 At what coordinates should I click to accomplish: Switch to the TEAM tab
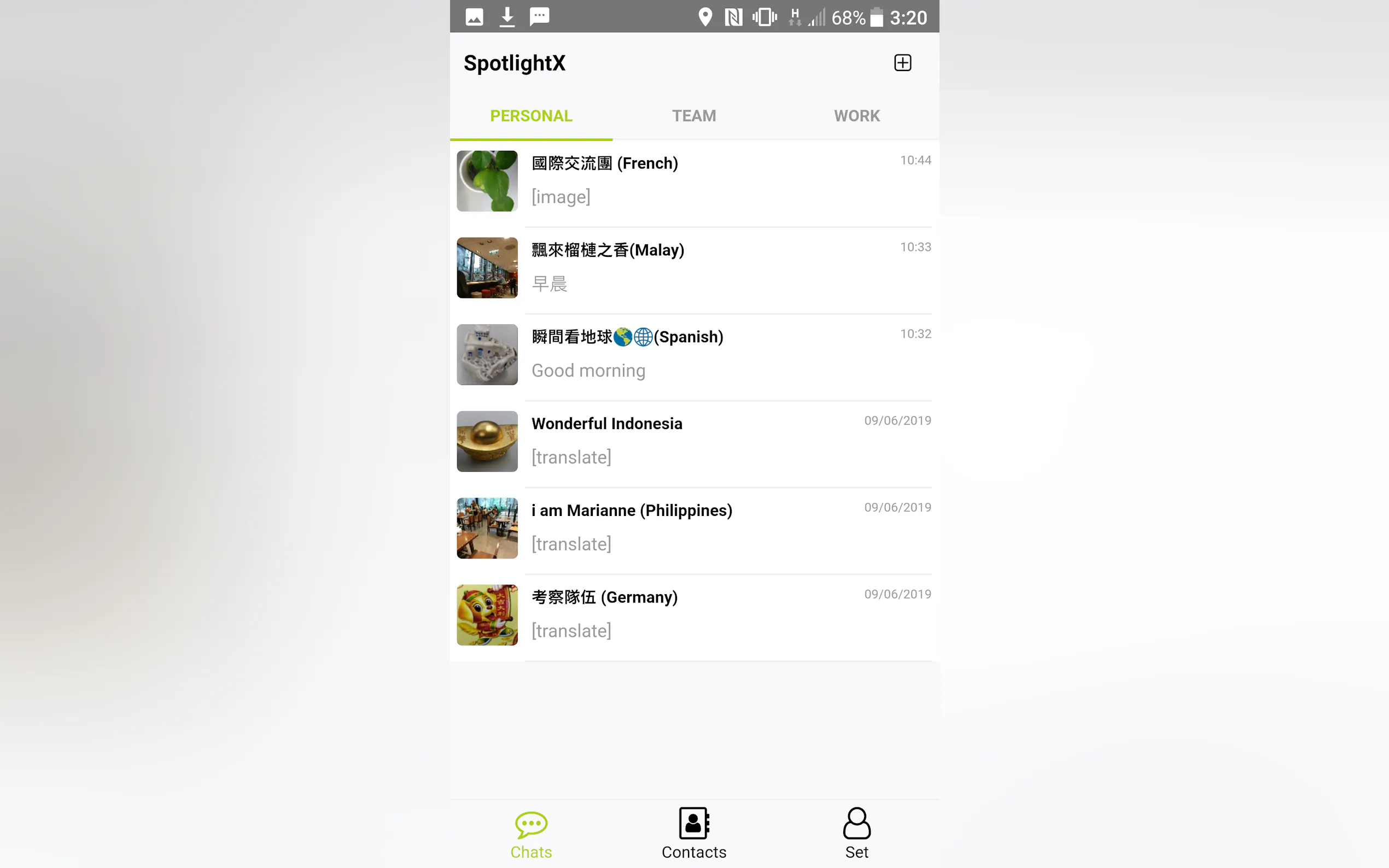point(693,116)
